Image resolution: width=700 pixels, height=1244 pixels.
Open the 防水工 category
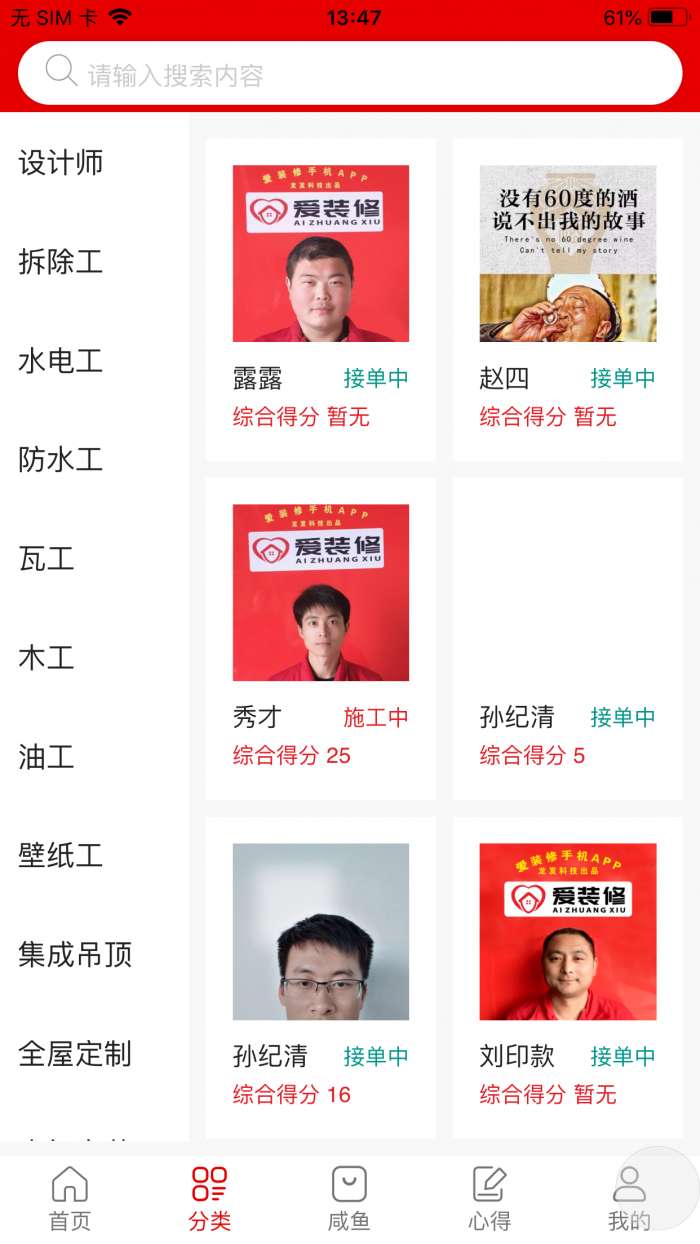(61, 460)
